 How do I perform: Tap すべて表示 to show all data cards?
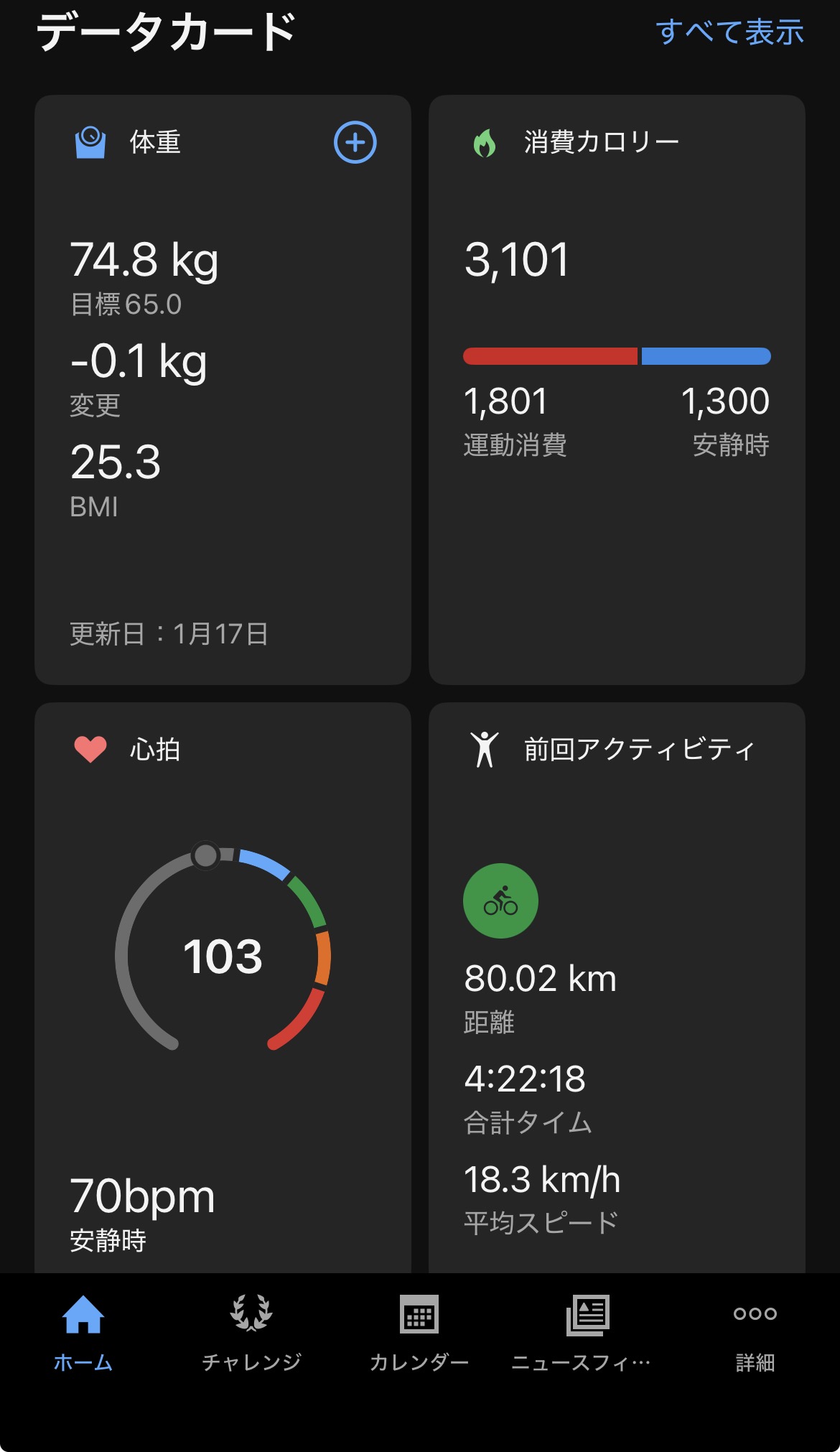(729, 32)
